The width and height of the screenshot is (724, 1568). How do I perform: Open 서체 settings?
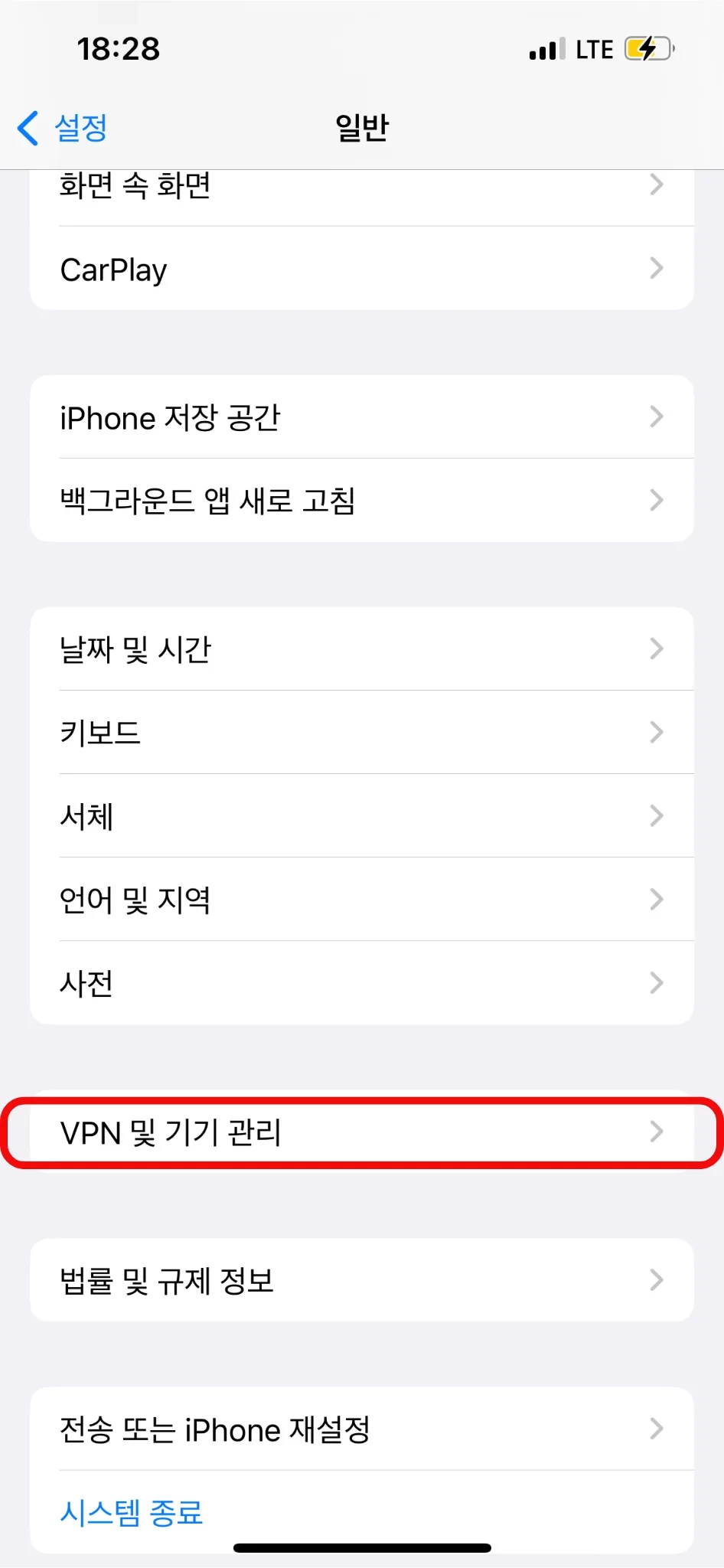(361, 816)
